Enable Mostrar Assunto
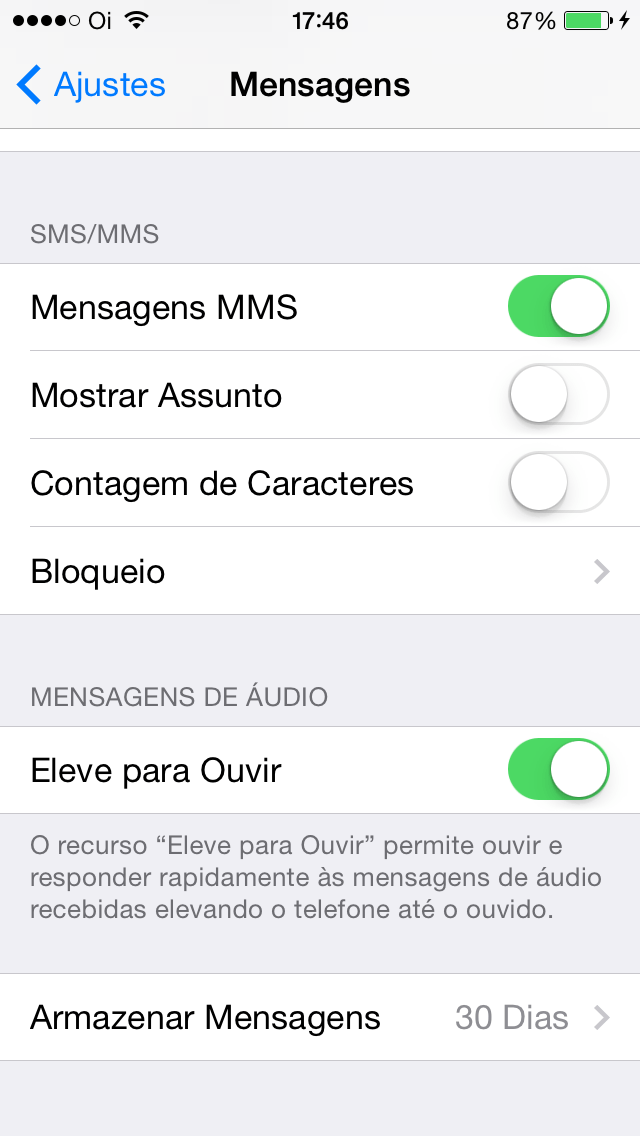This screenshot has width=640, height=1136. pyautogui.click(x=558, y=395)
